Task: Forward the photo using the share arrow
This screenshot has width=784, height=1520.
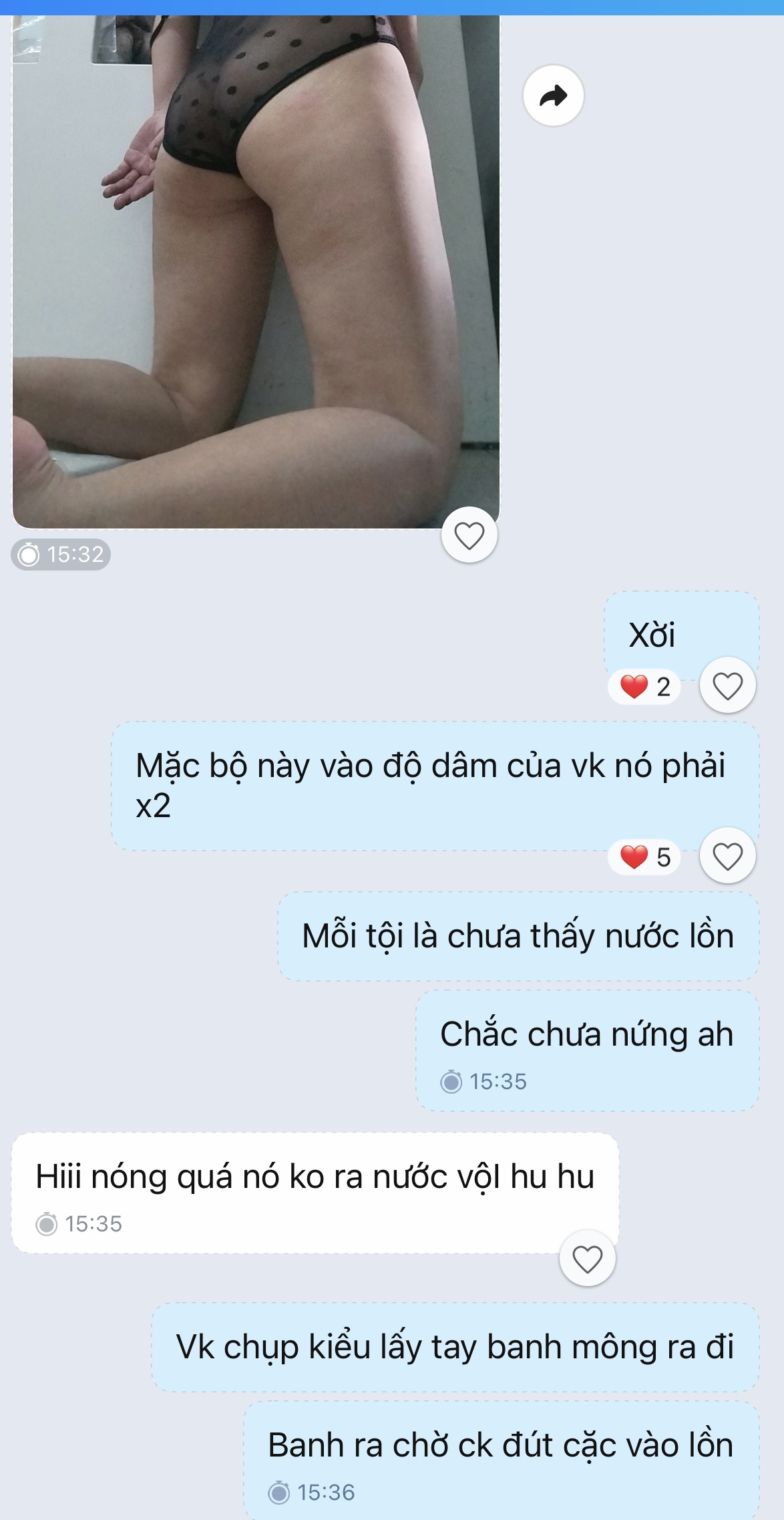Action: tap(553, 96)
